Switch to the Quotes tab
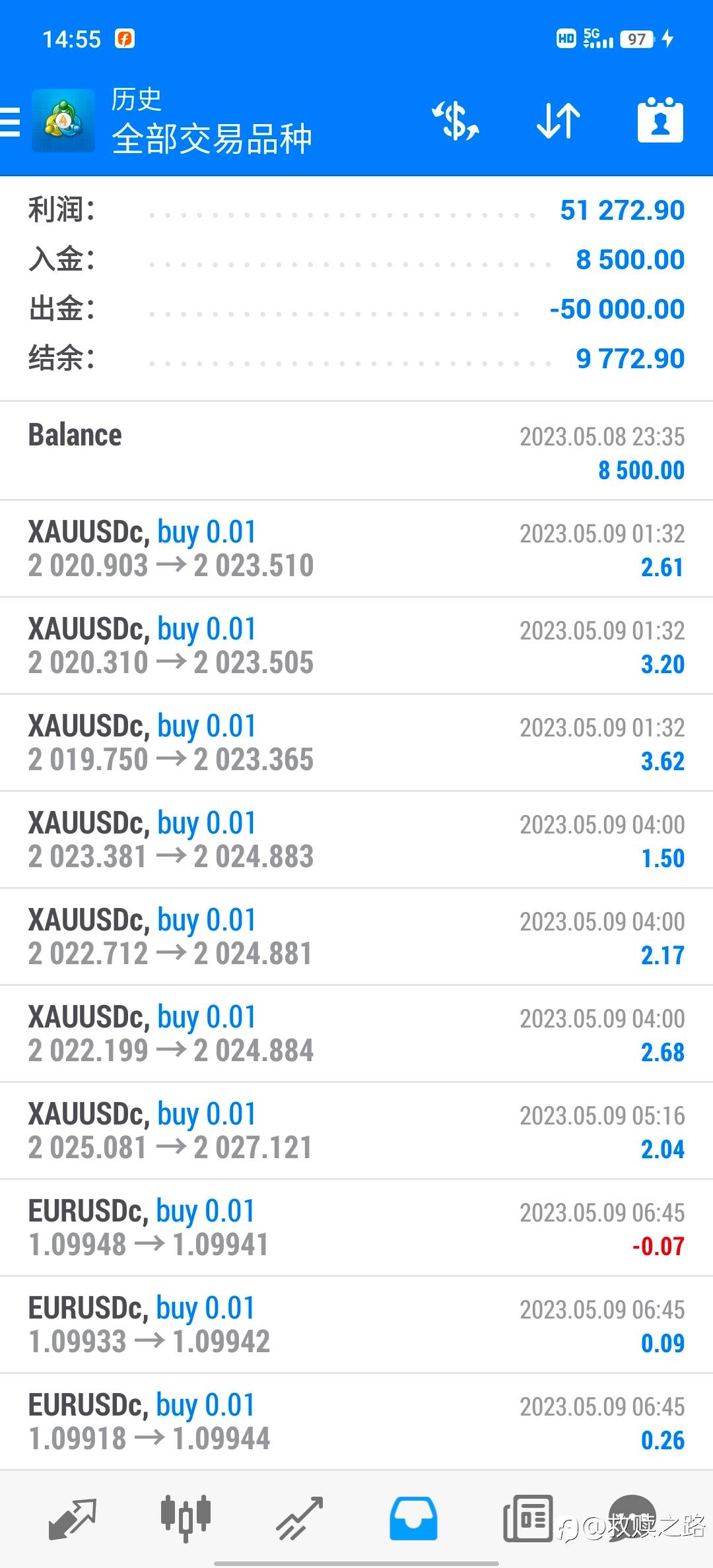The width and height of the screenshot is (713, 1568). (73, 1518)
